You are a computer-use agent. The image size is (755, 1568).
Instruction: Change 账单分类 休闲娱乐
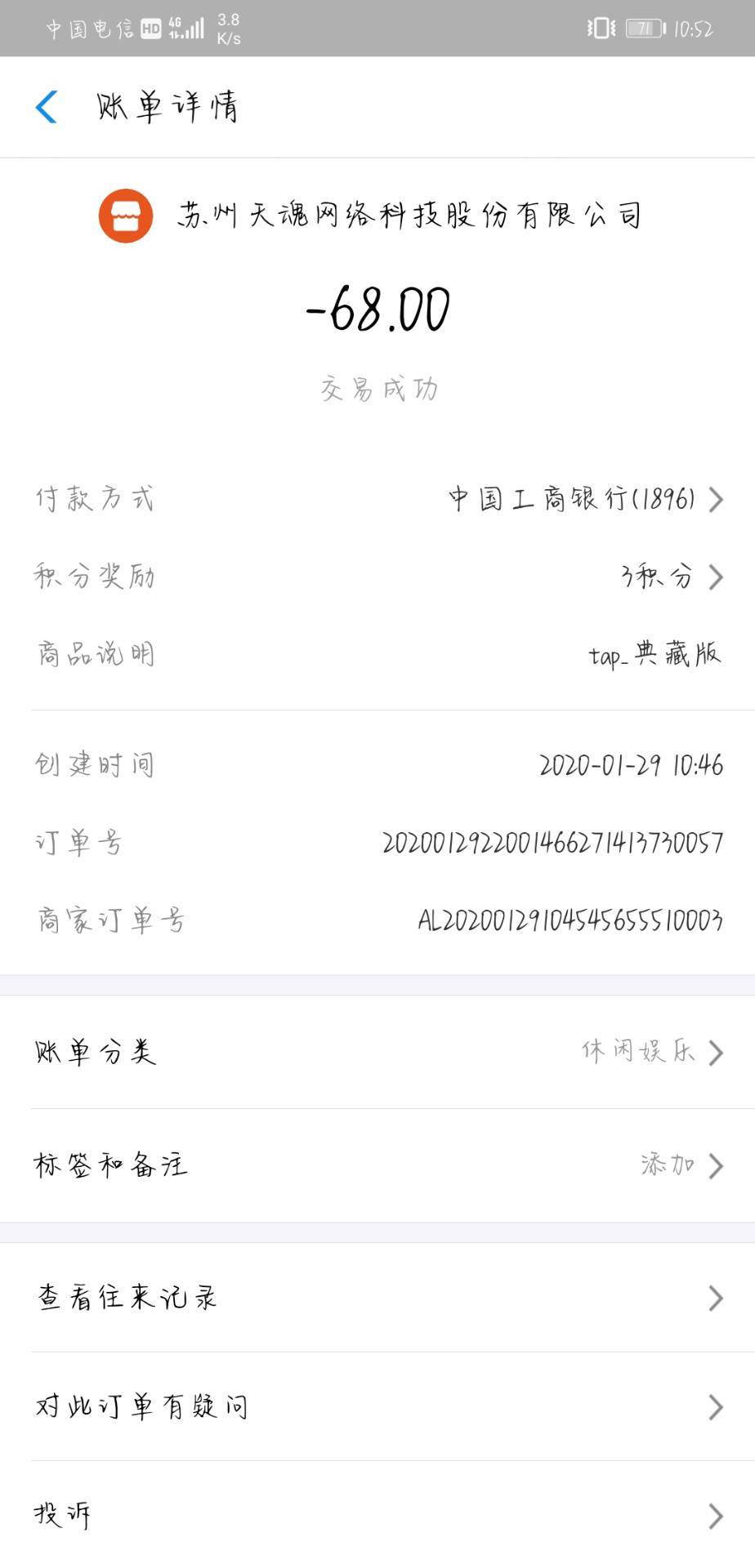pos(377,1052)
